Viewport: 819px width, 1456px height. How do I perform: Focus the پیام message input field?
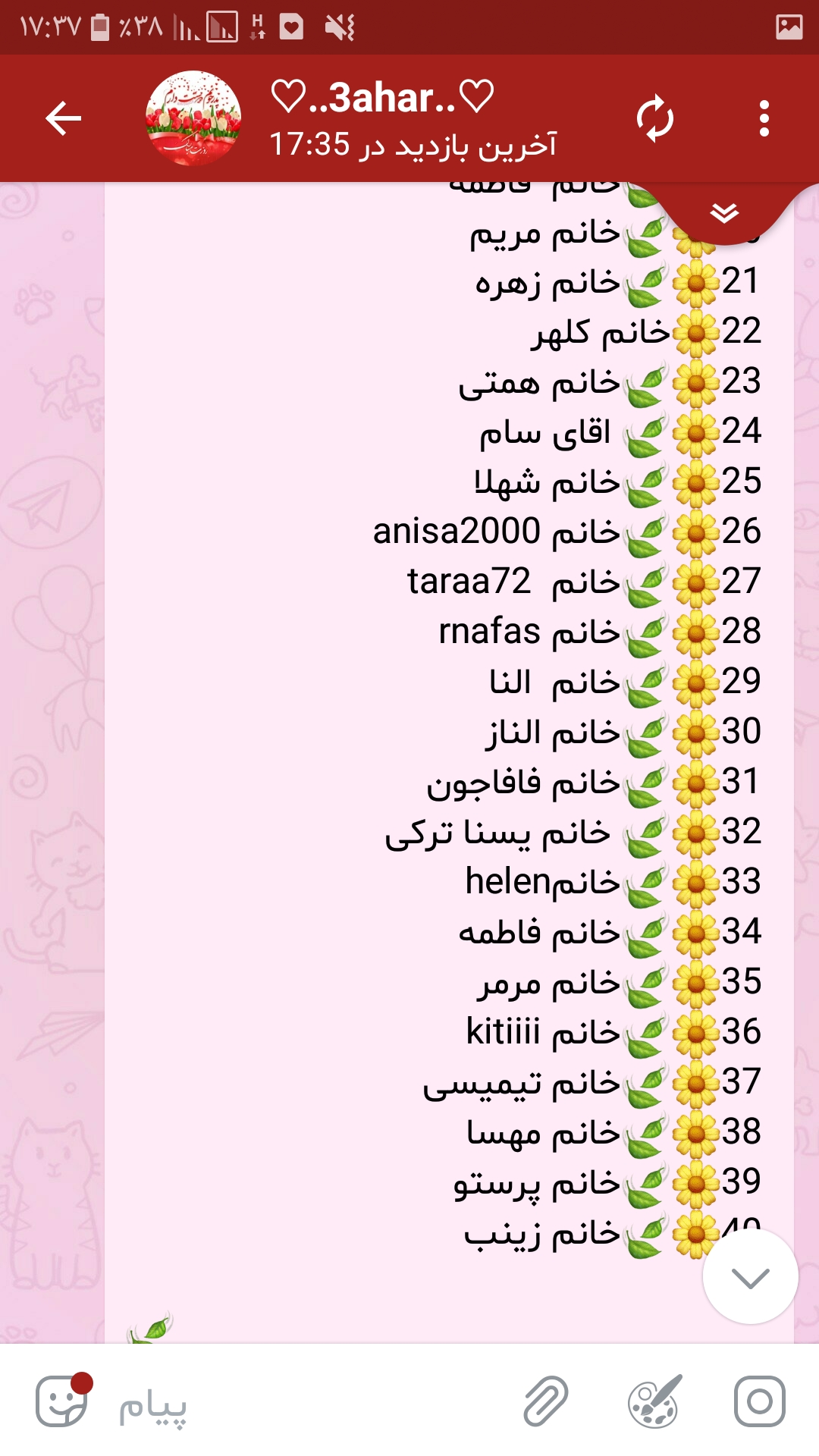(x=303, y=1403)
